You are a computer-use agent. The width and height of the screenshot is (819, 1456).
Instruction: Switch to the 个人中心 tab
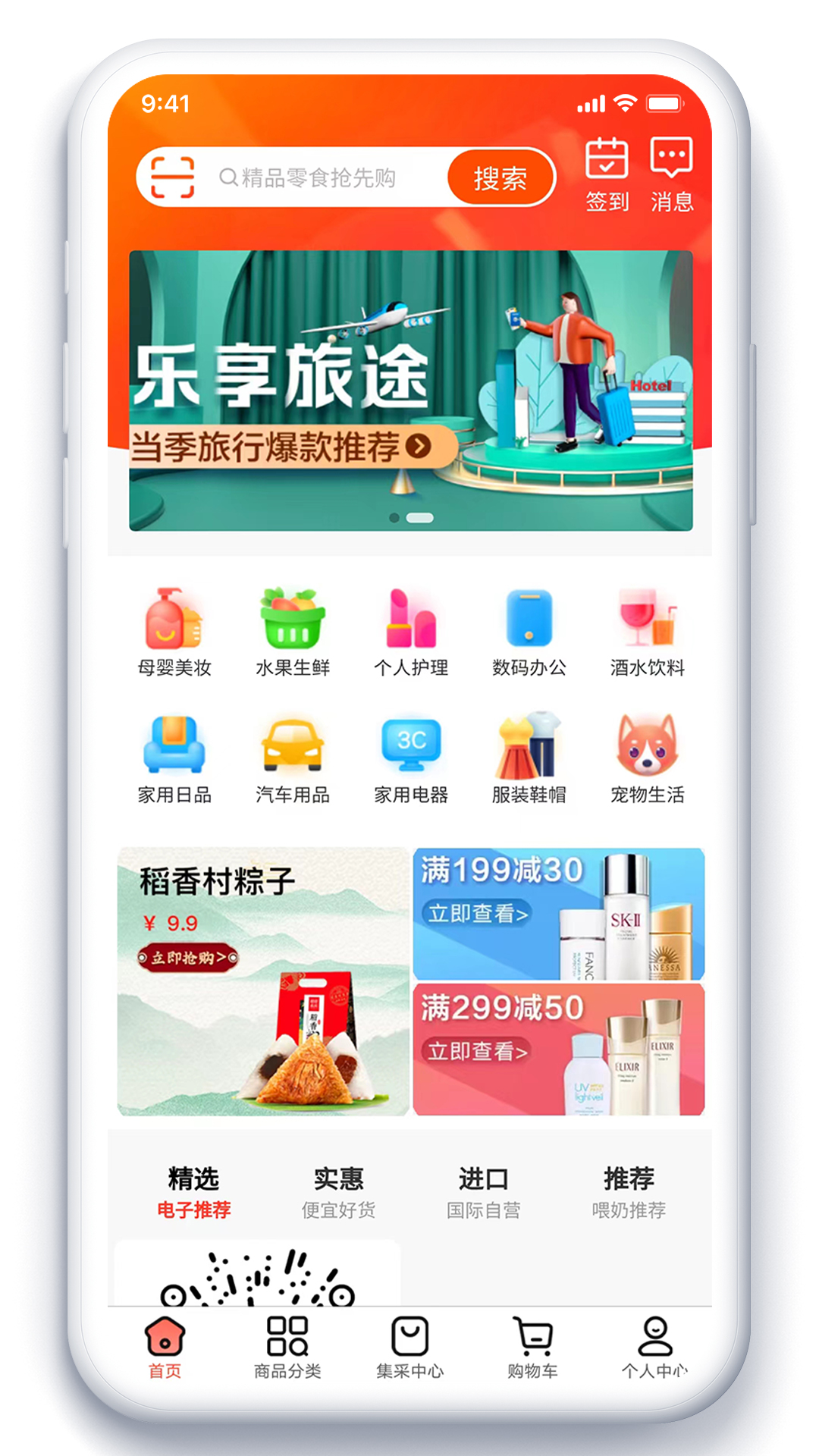coord(654,1347)
